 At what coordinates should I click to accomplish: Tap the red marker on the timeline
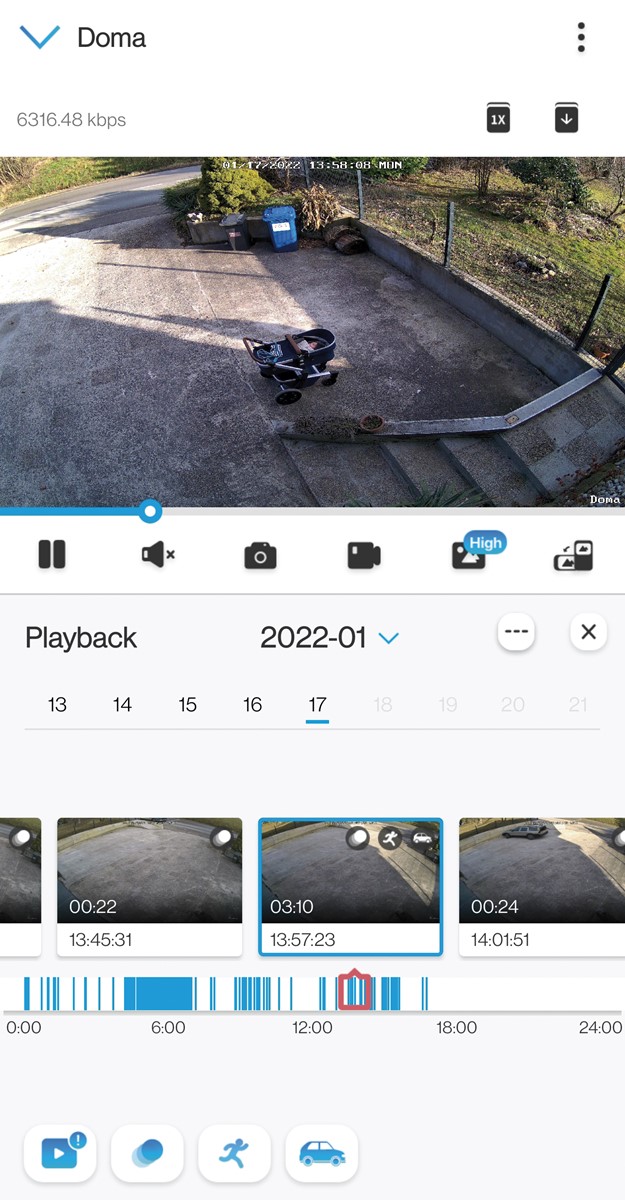pos(354,990)
